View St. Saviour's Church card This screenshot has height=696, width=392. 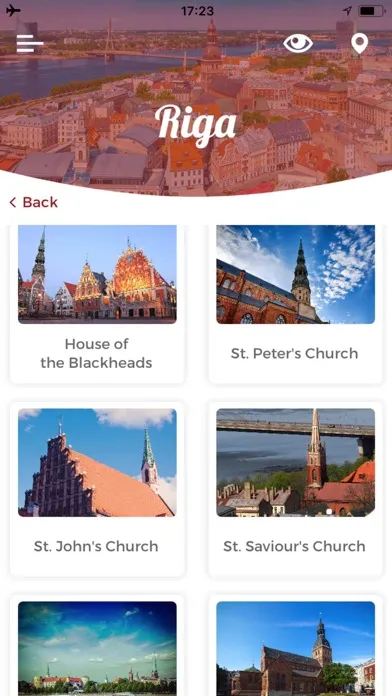tap(295, 489)
